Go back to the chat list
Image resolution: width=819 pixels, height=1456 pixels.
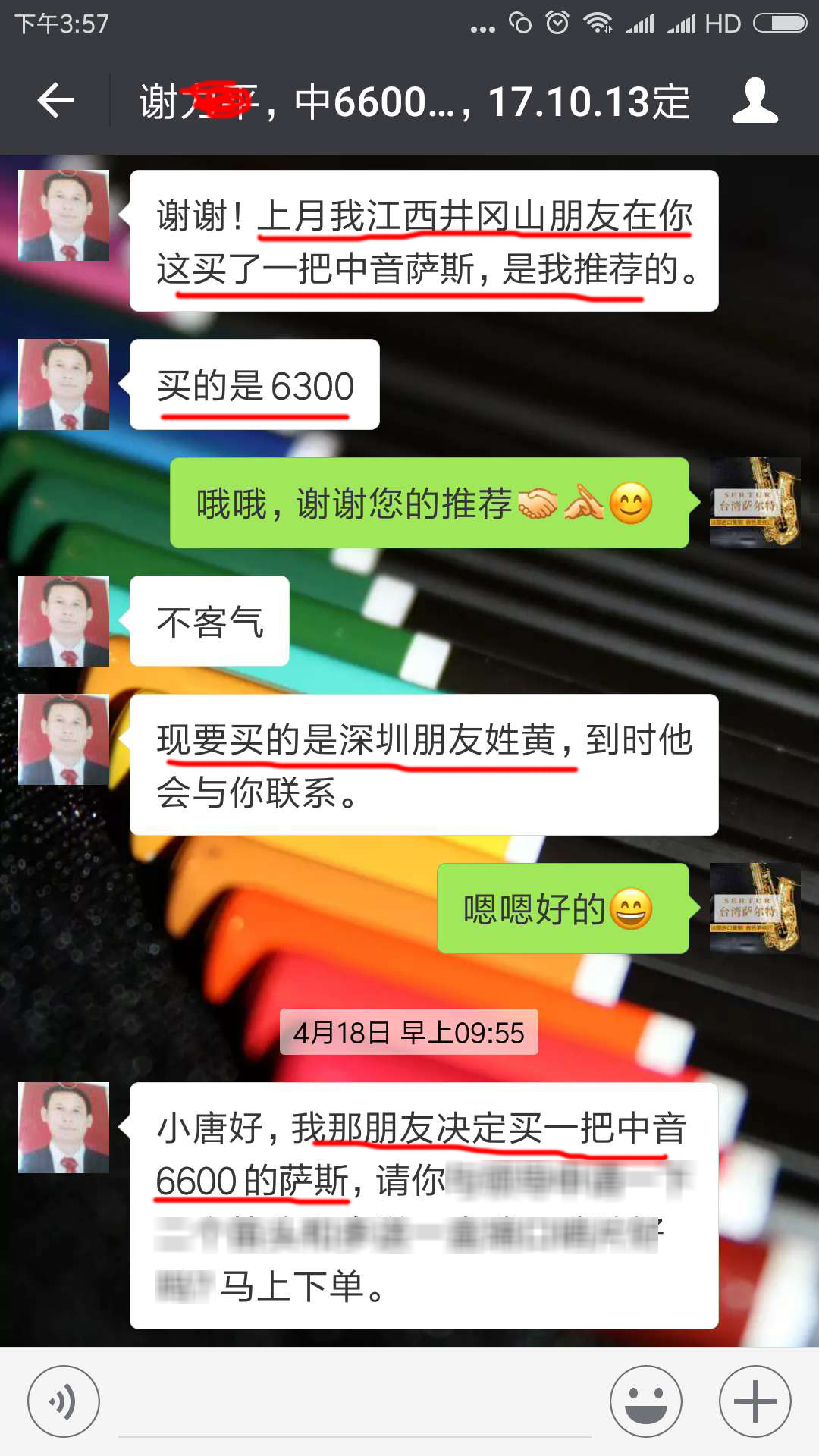[55, 101]
